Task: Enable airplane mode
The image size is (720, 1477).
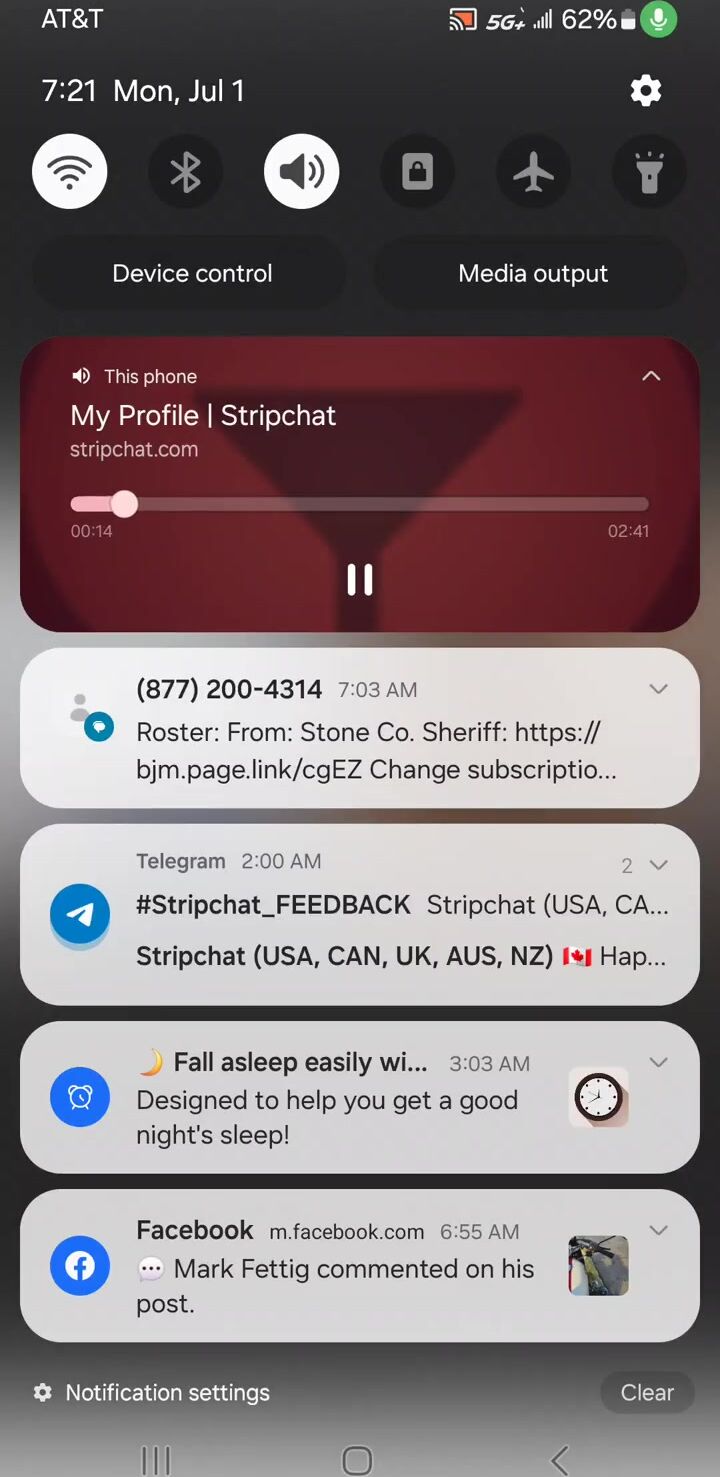Action: (x=534, y=172)
